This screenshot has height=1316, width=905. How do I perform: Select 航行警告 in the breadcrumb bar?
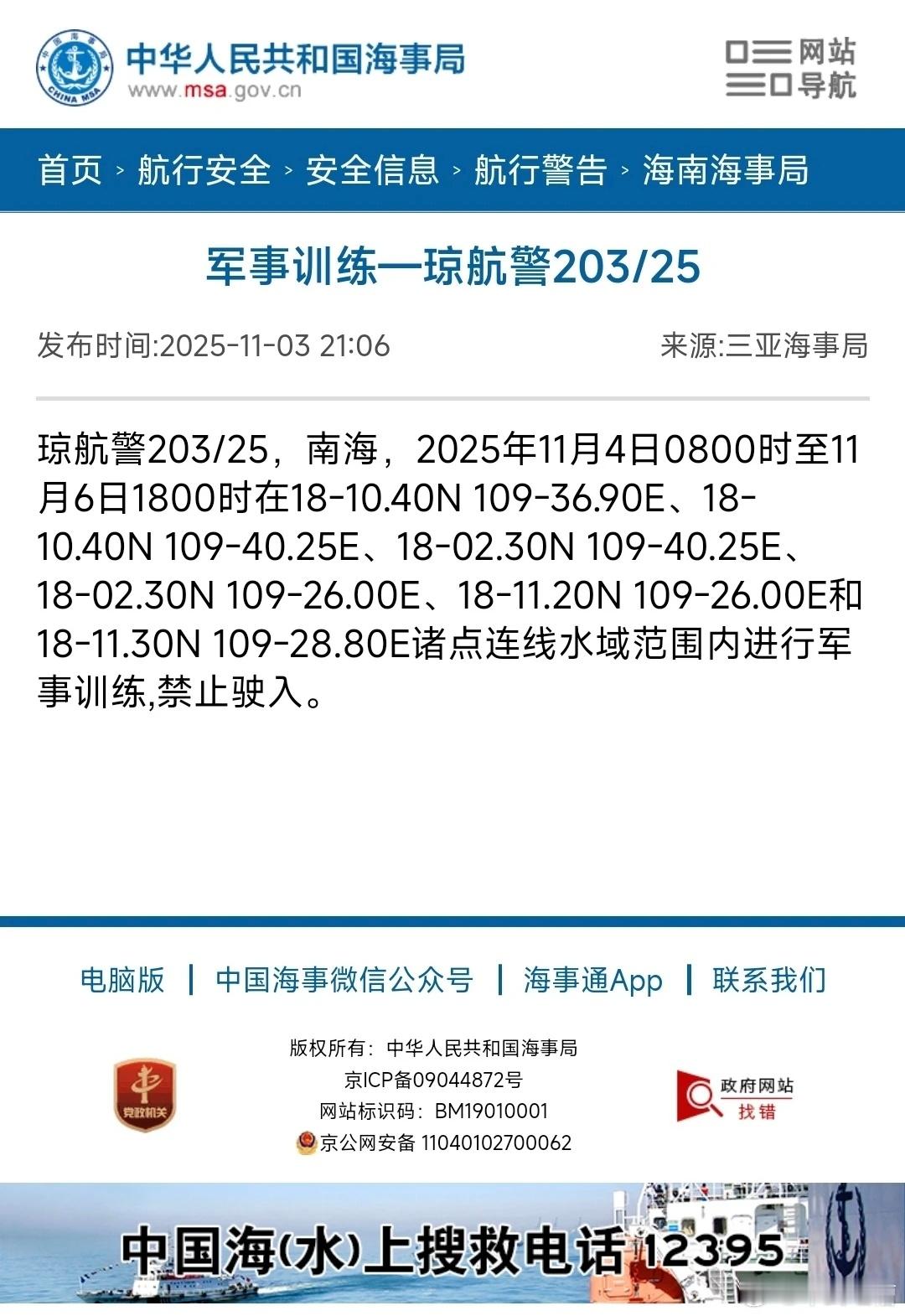pos(540,169)
